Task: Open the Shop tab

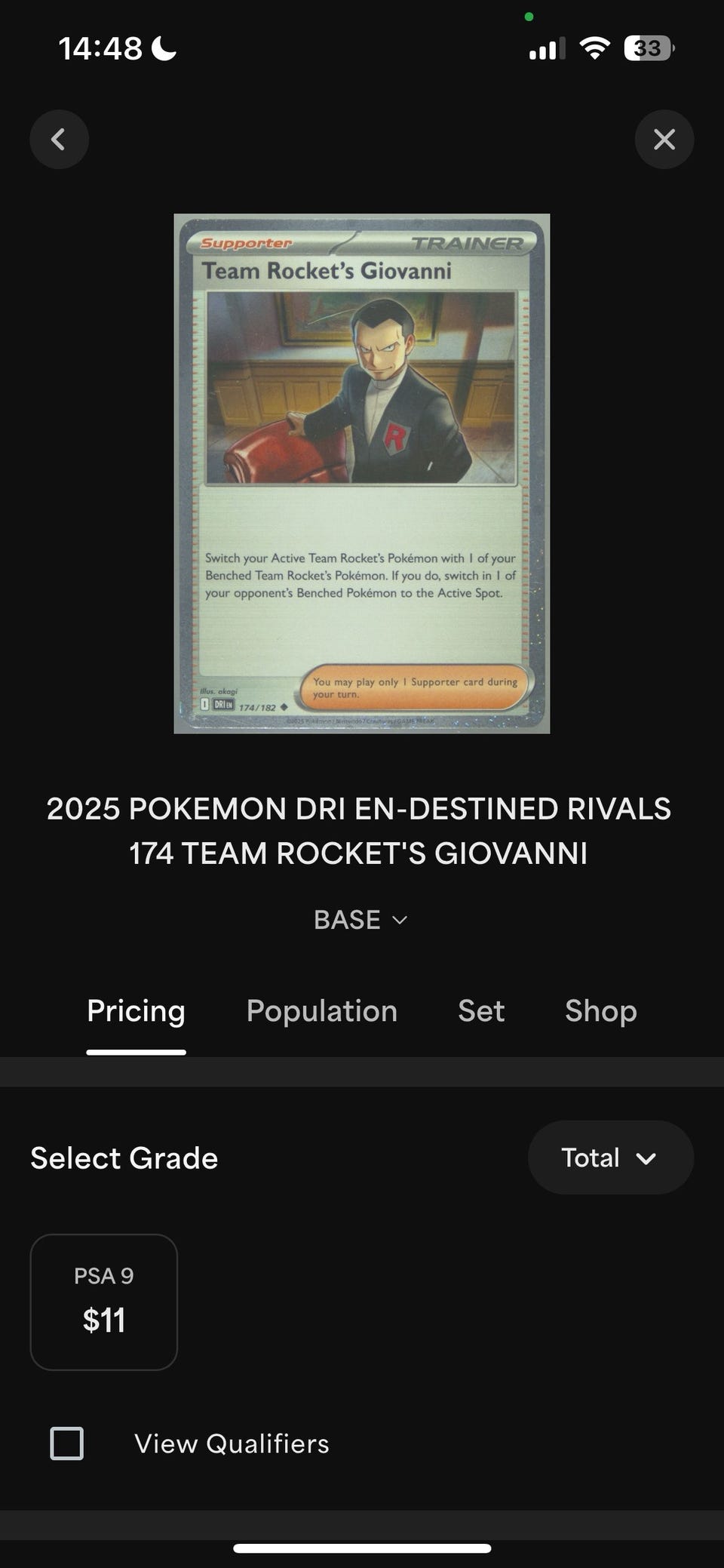Action: 601,1011
